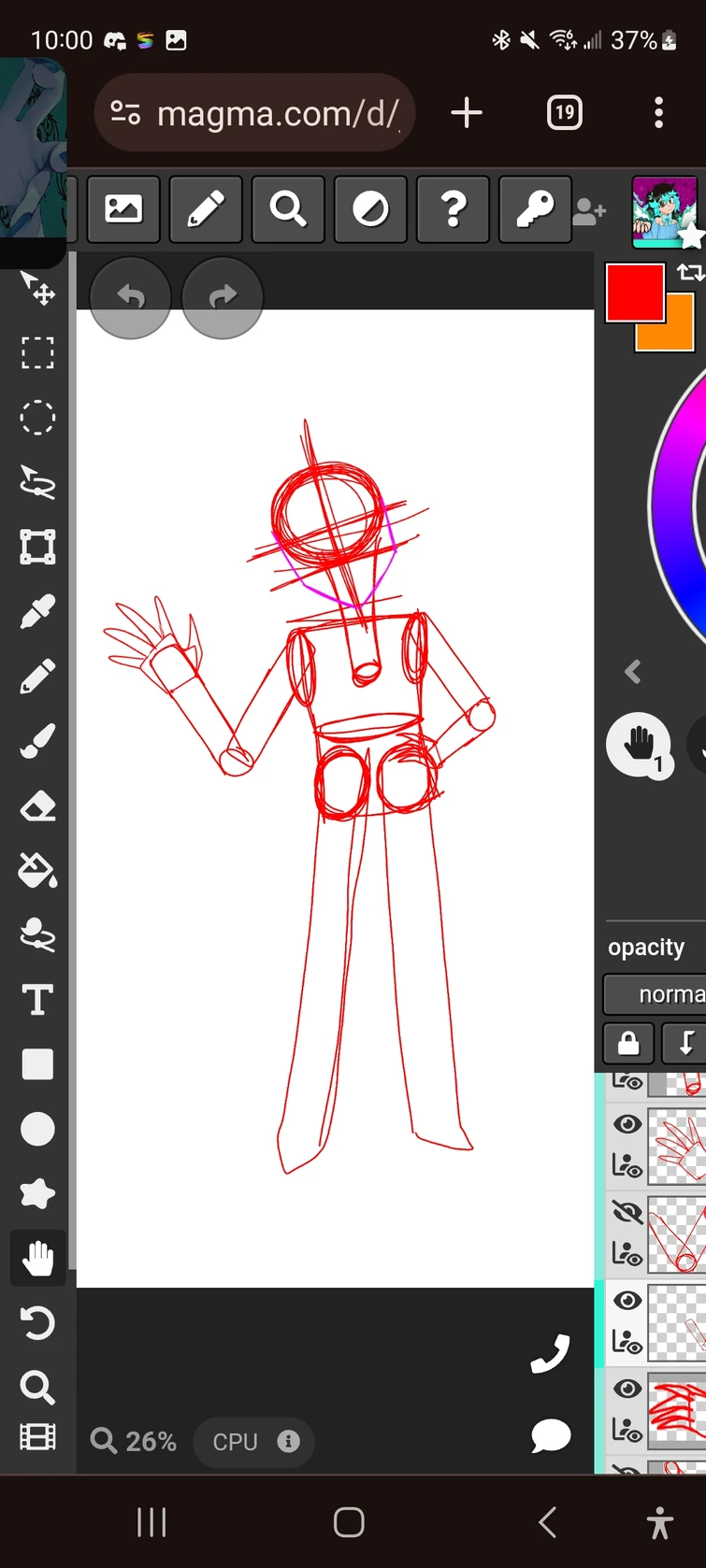Toggle the layer lock button
The image size is (706, 1568).
(x=627, y=1044)
